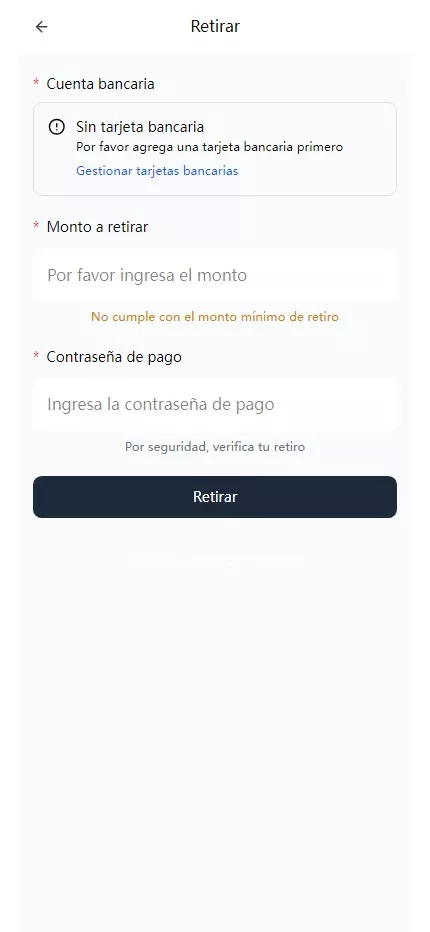Open the Gestionar tarjetas bancarias link

click(157, 171)
